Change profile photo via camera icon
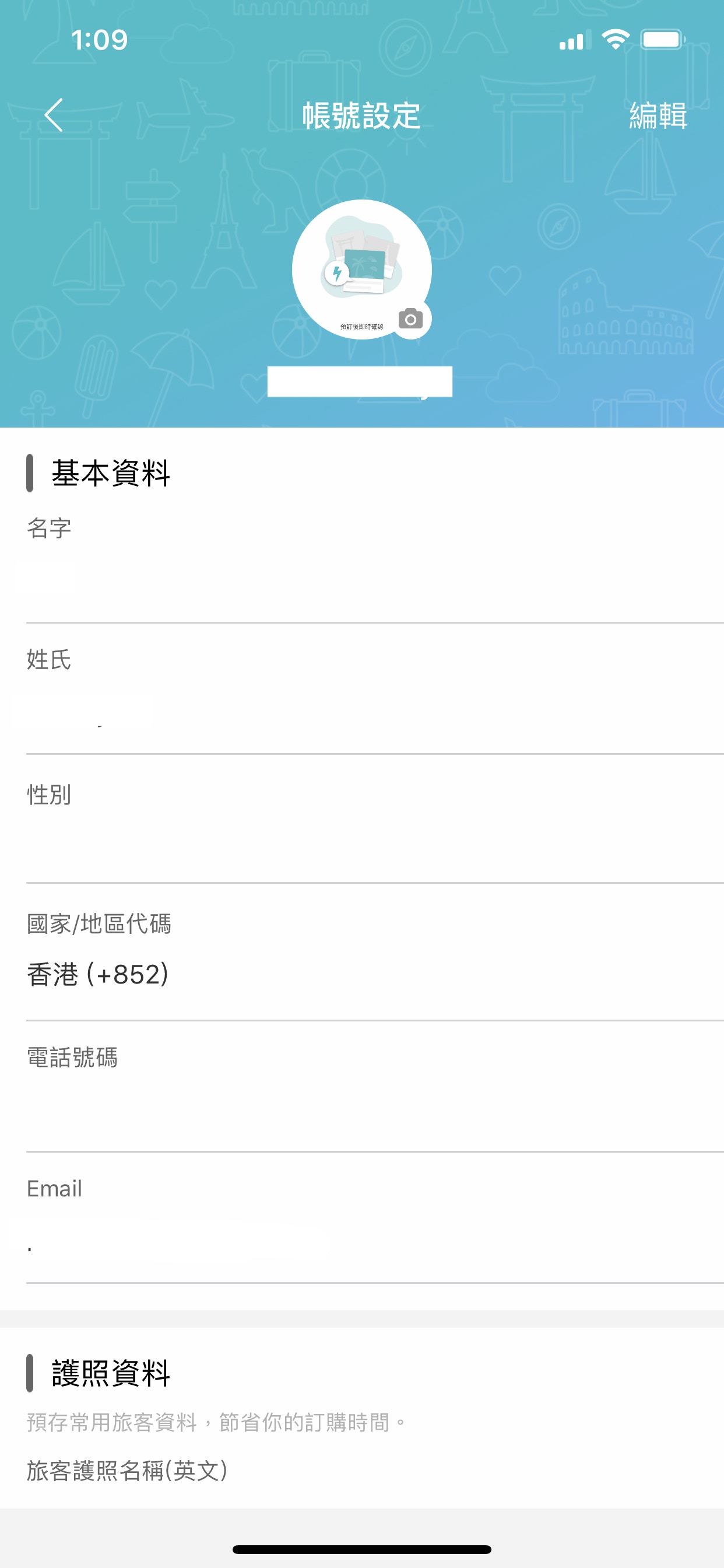 coord(410,318)
